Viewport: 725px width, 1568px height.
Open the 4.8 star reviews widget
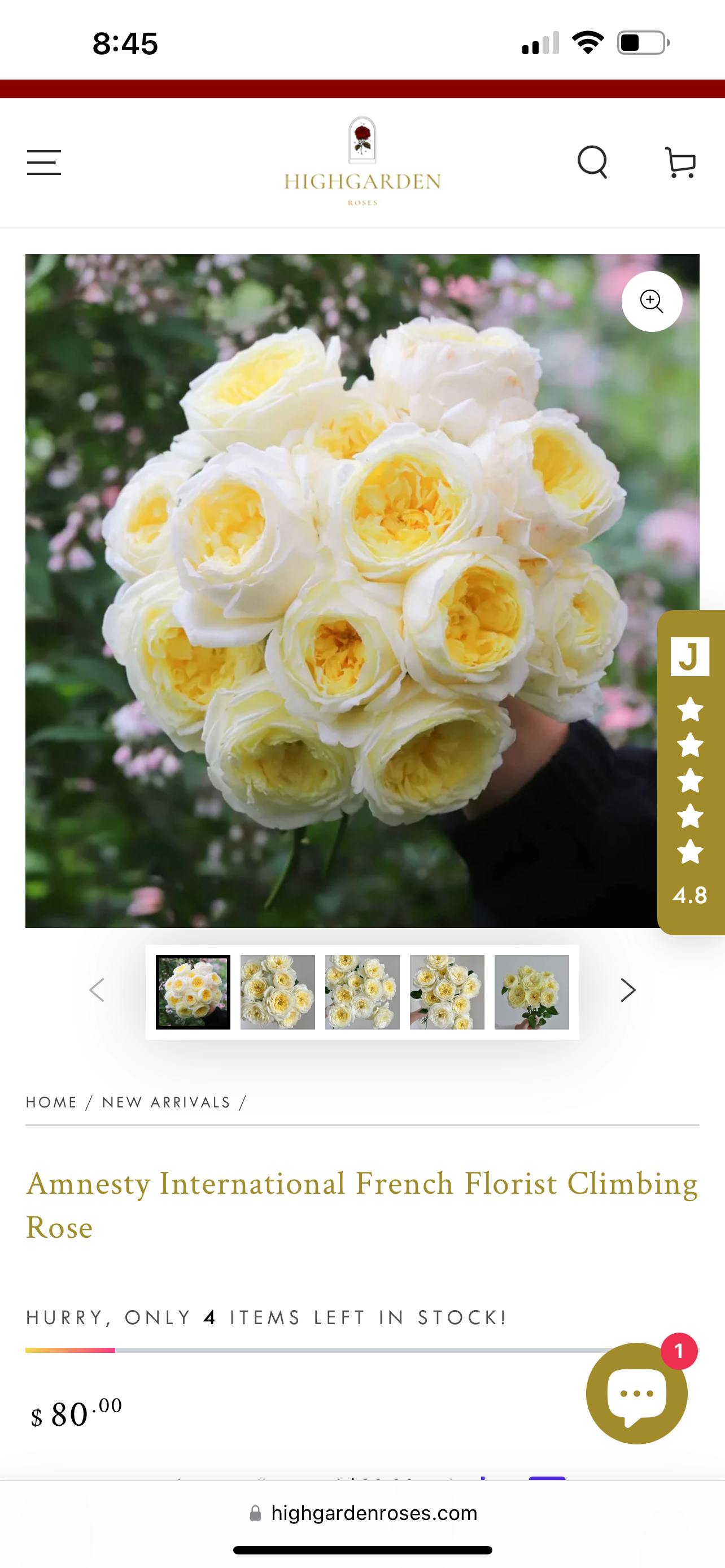pyautogui.click(x=691, y=772)
